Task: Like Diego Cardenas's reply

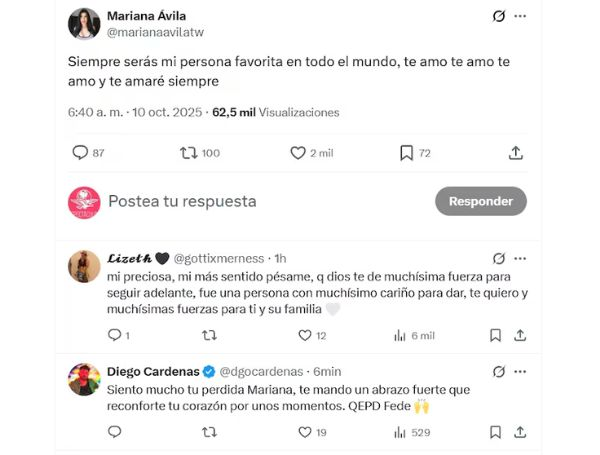Action: click(305, 432)
